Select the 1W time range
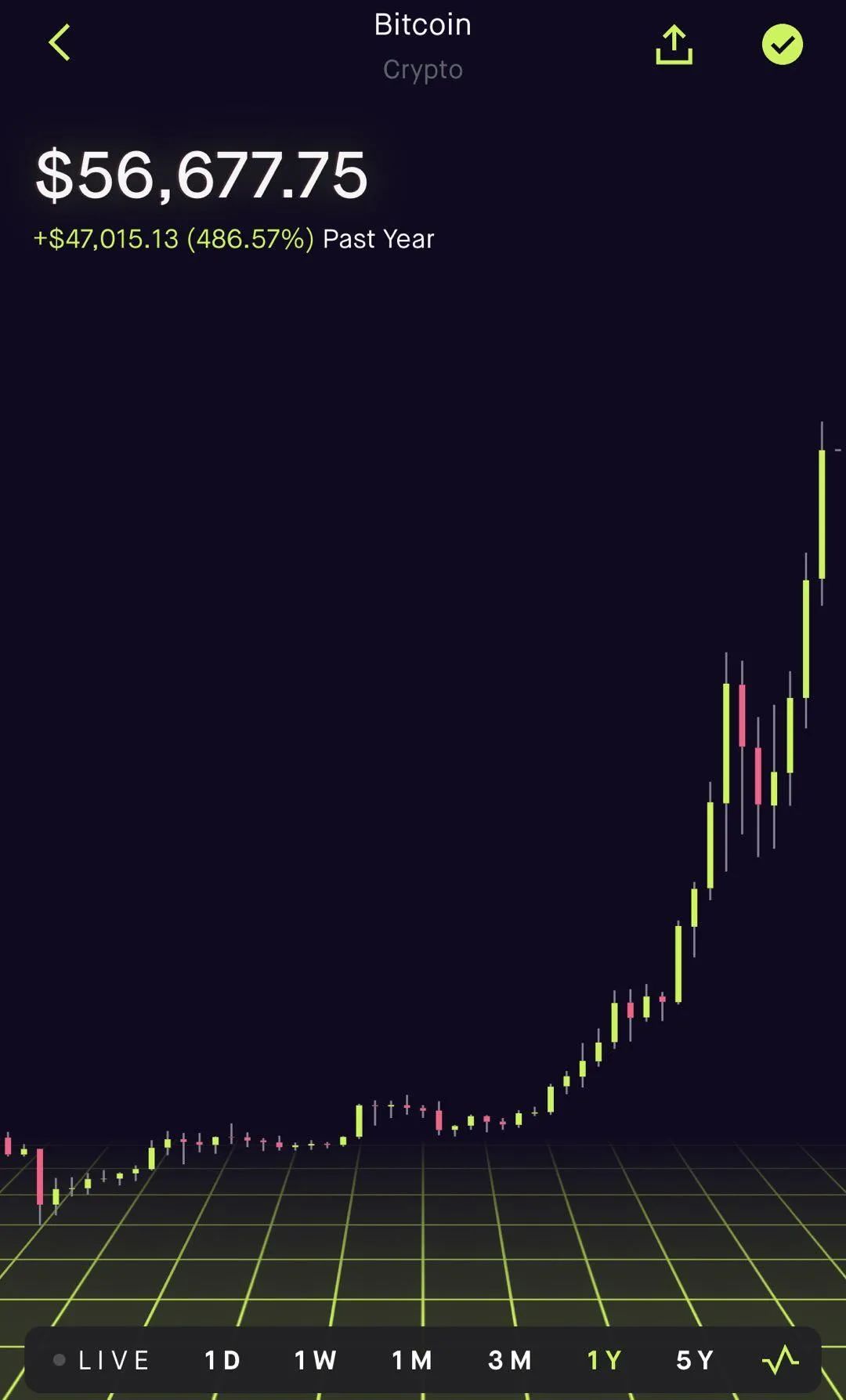 tap(316, 1360)
